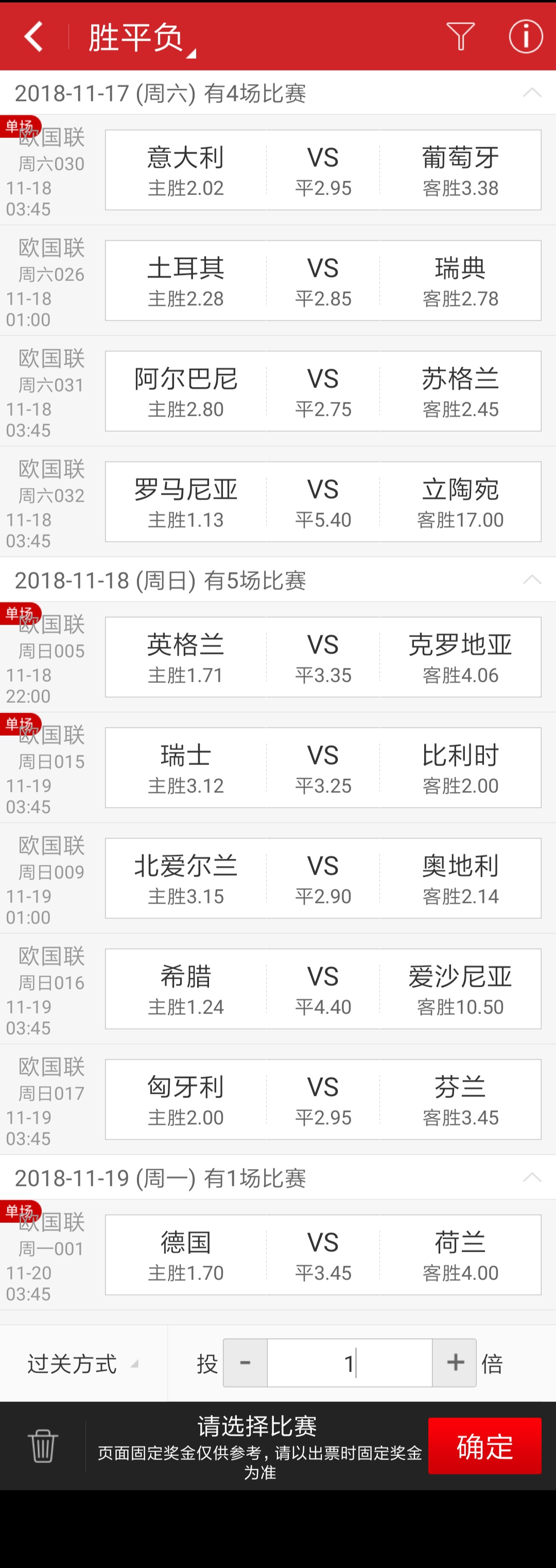Viewport: 556px width, 1568px height.
Task: Click the back arrow in the header
Action: coord(34,36)
